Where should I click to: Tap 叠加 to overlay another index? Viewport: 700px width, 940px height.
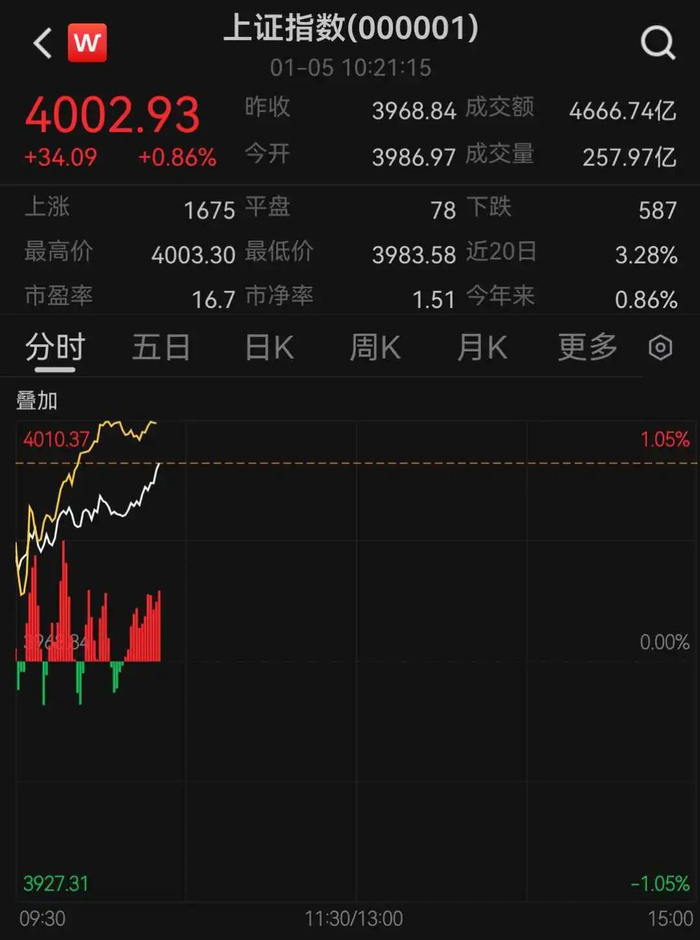(x=37, y=401)
